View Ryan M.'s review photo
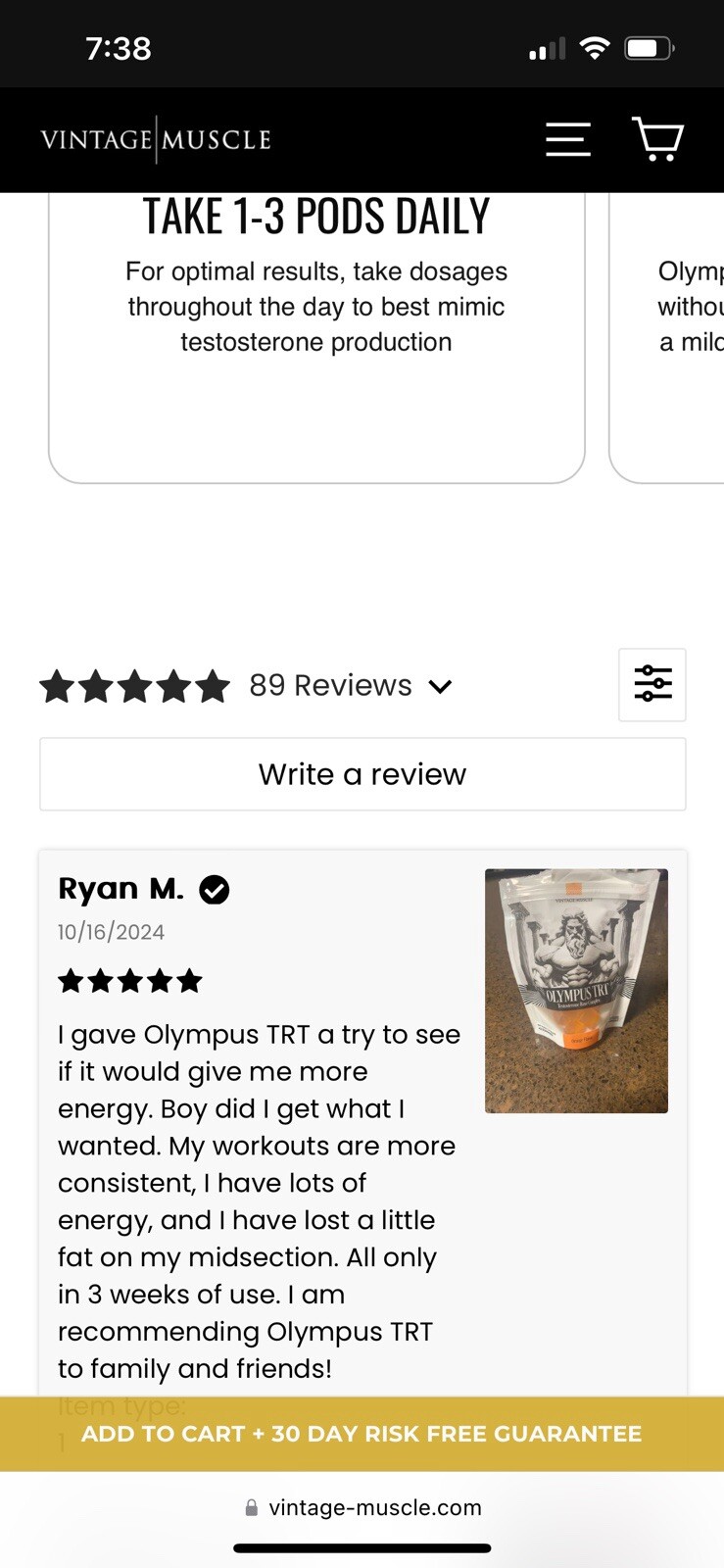The image size is (724, 1568). (576, 991)
